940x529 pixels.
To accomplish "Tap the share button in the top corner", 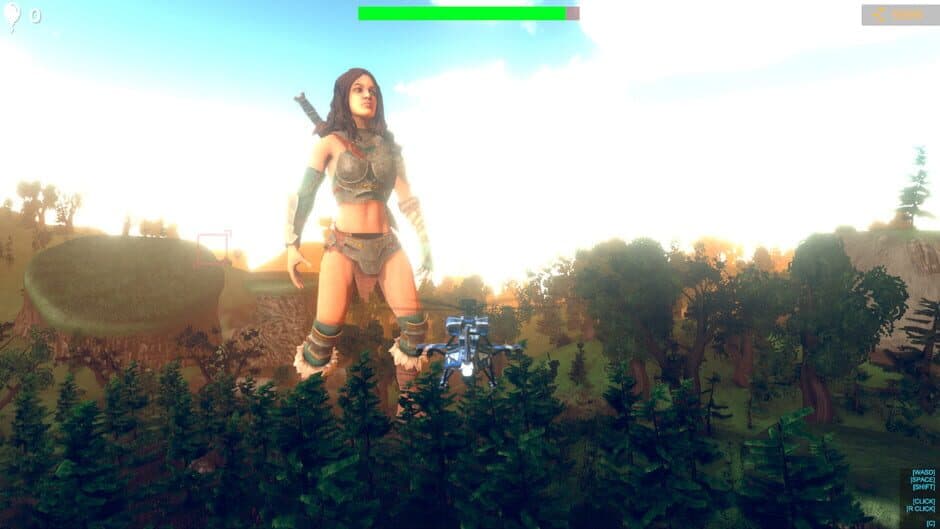I will click(x=900, y=14).
